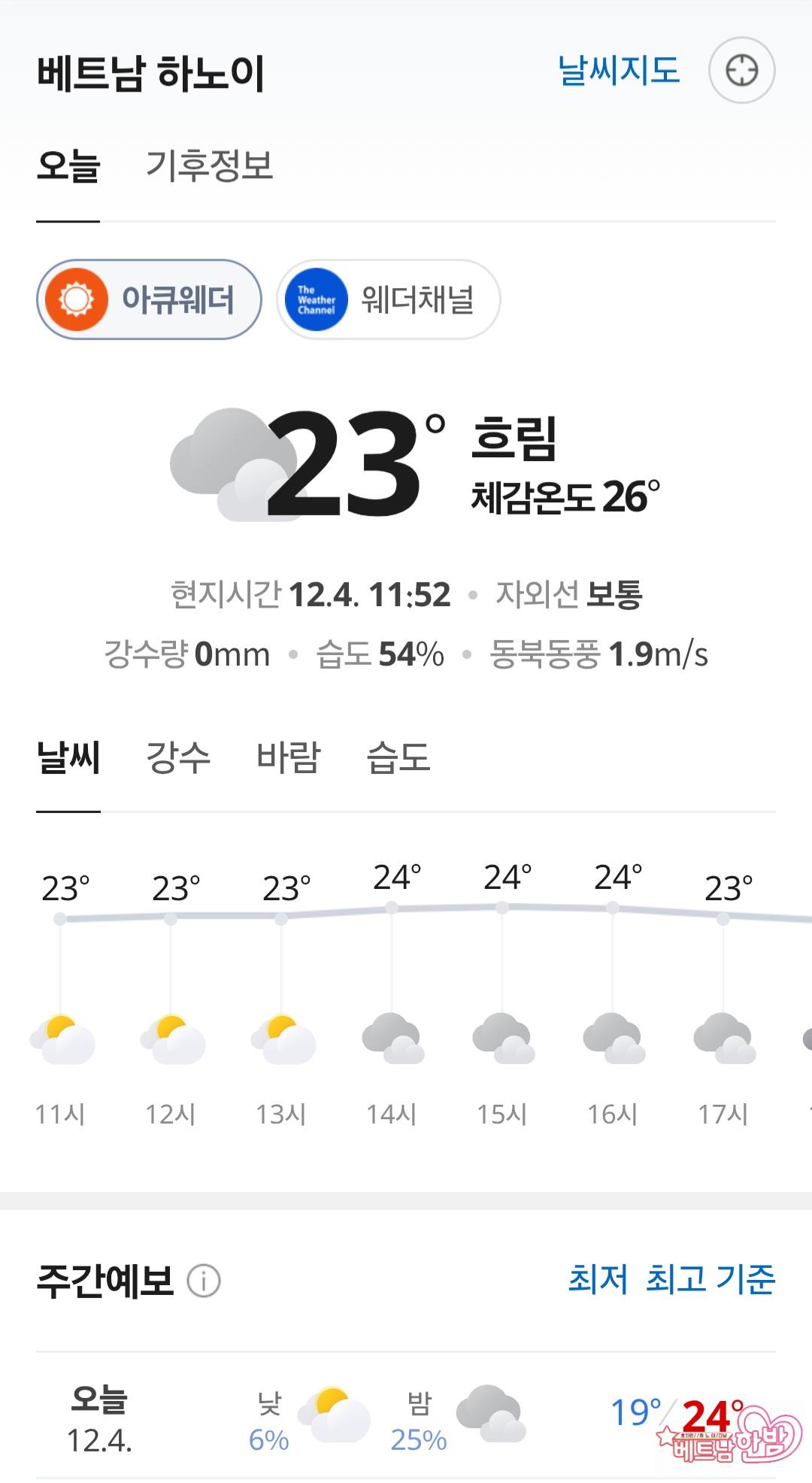The image size is (812, 1483).
Task: Show the 바람 hourly forecast tab
Action: click(x=288, y=757)
